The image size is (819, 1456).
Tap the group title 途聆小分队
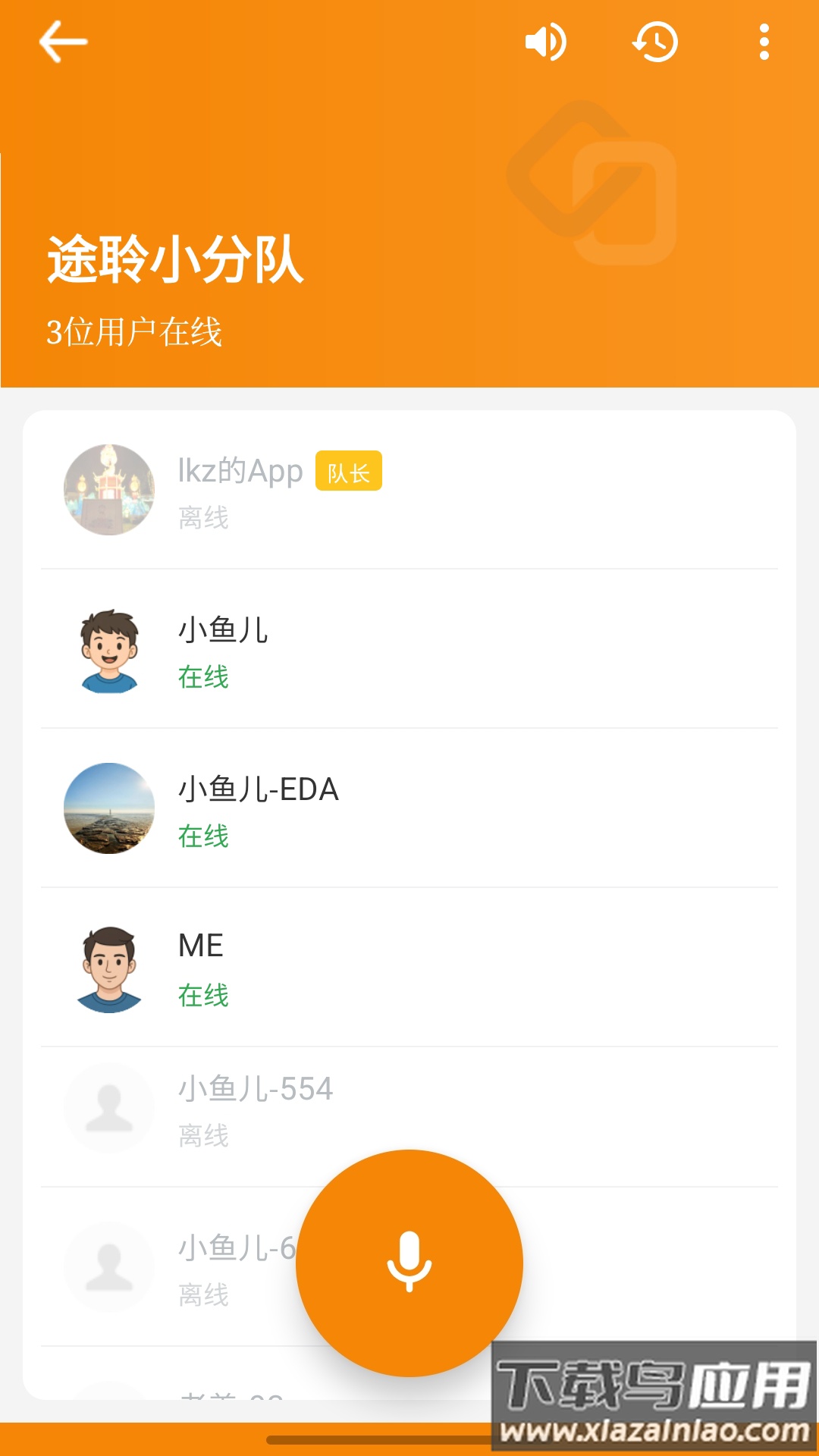[x=174, y=261]
